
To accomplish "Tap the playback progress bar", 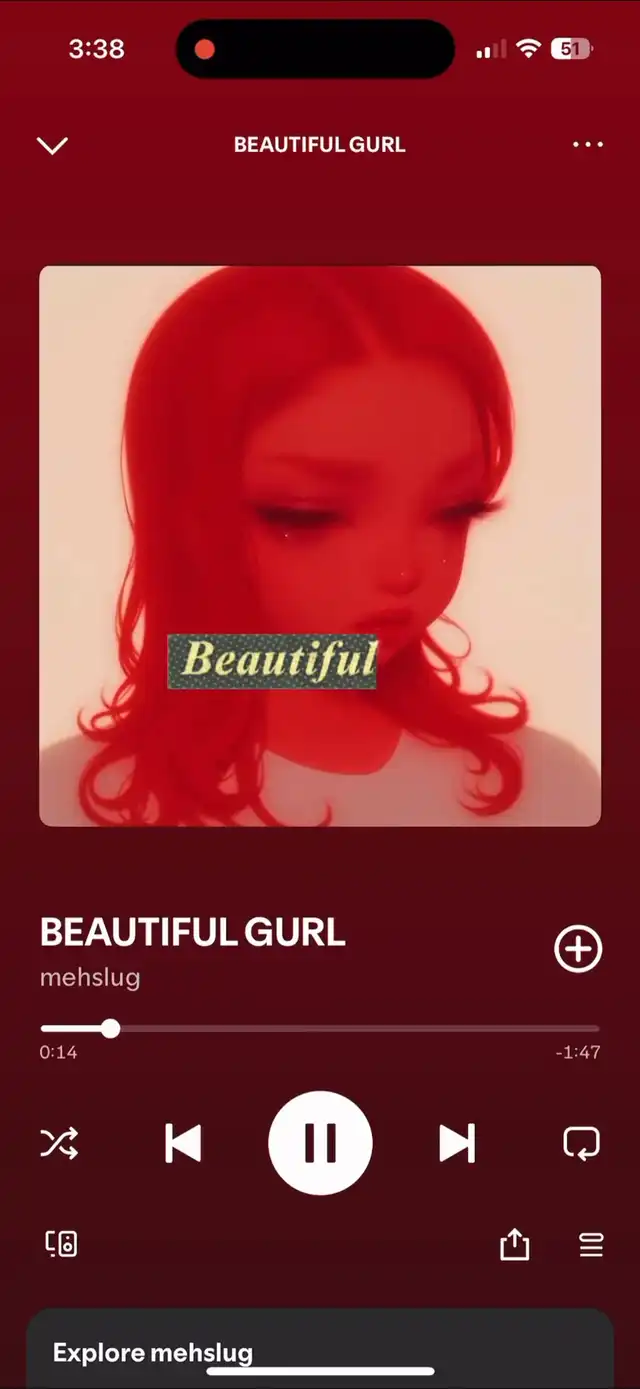I will 320,1028.
